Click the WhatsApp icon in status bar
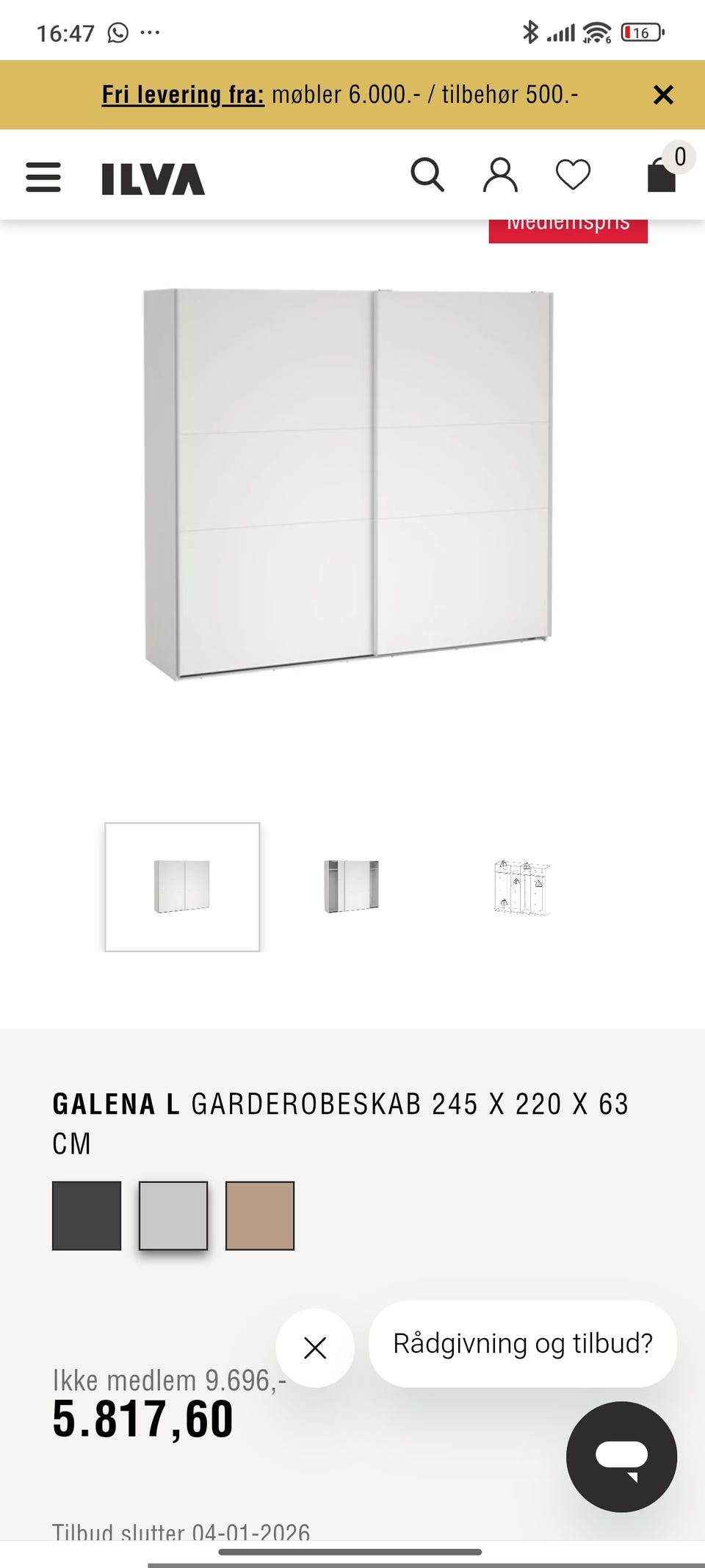Screen dimensions: 705x1568 pos(116,31)
